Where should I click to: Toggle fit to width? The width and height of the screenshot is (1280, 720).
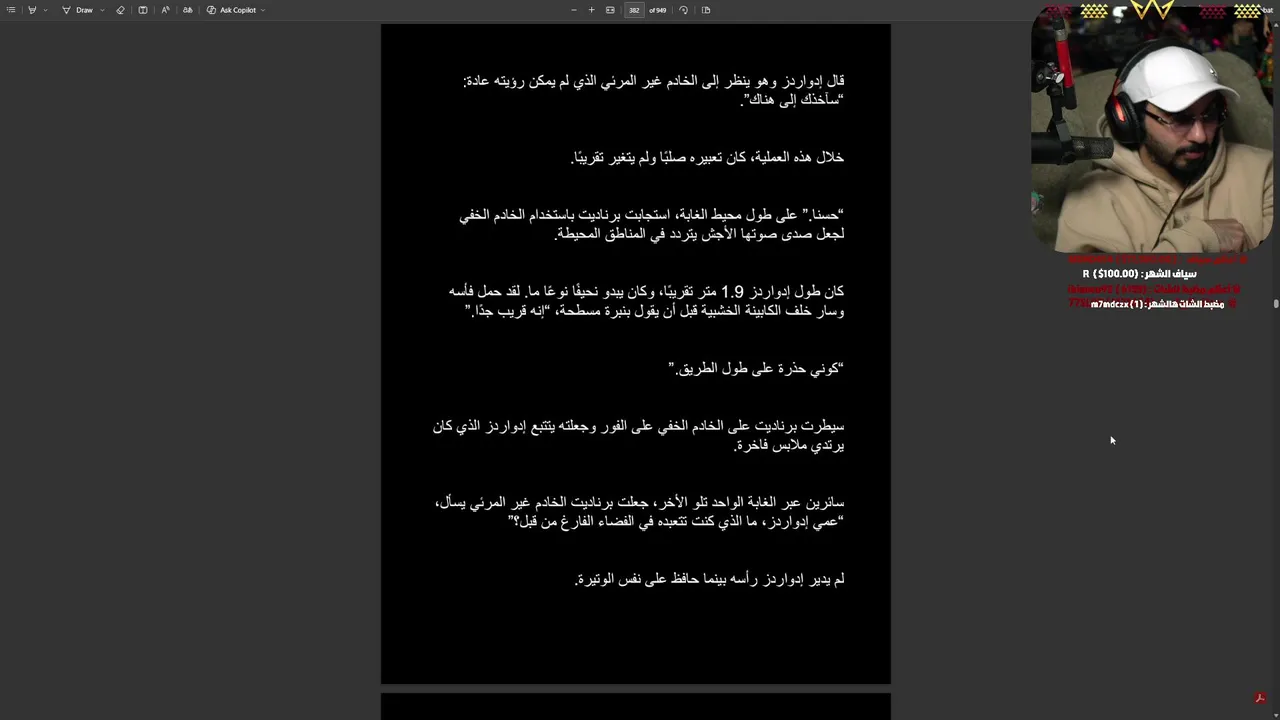pyautogui.click(x=610, y=10)
